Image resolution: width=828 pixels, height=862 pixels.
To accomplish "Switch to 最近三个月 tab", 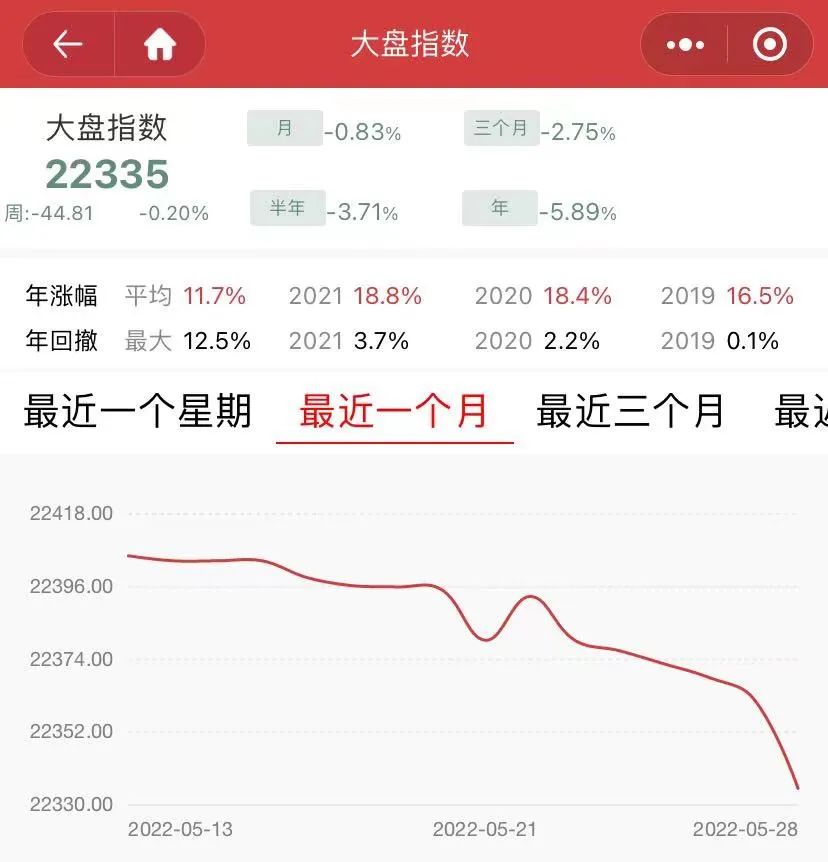I will [x=630, y=411].
